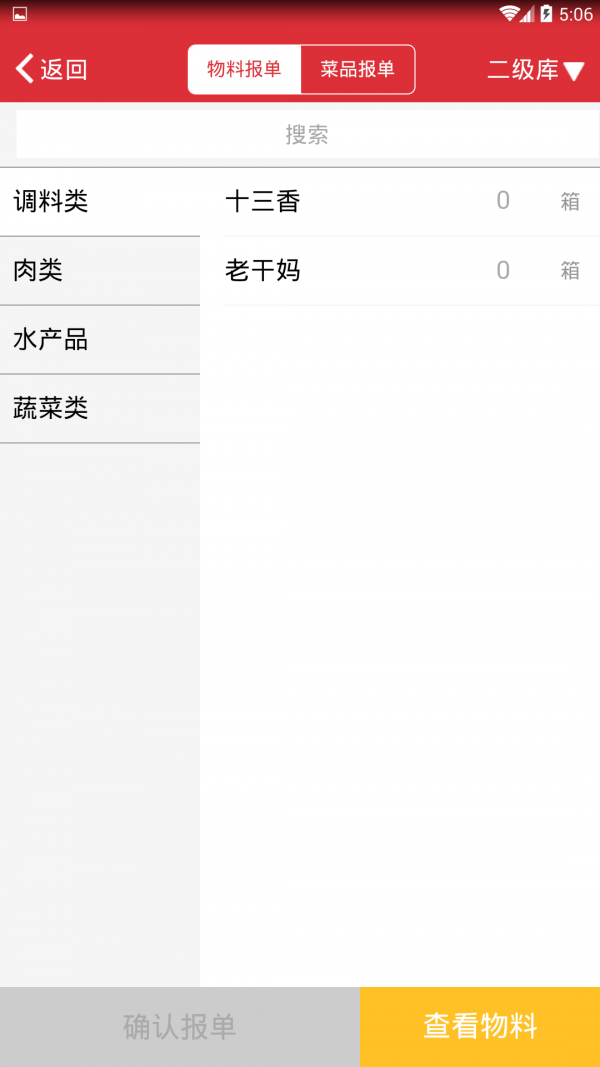Image resolution: width=600 pixels, height=1067 pixels.
Task: Switch to the 菜品报单 tab
Action: pyautogui.click(x=357, y=69)
